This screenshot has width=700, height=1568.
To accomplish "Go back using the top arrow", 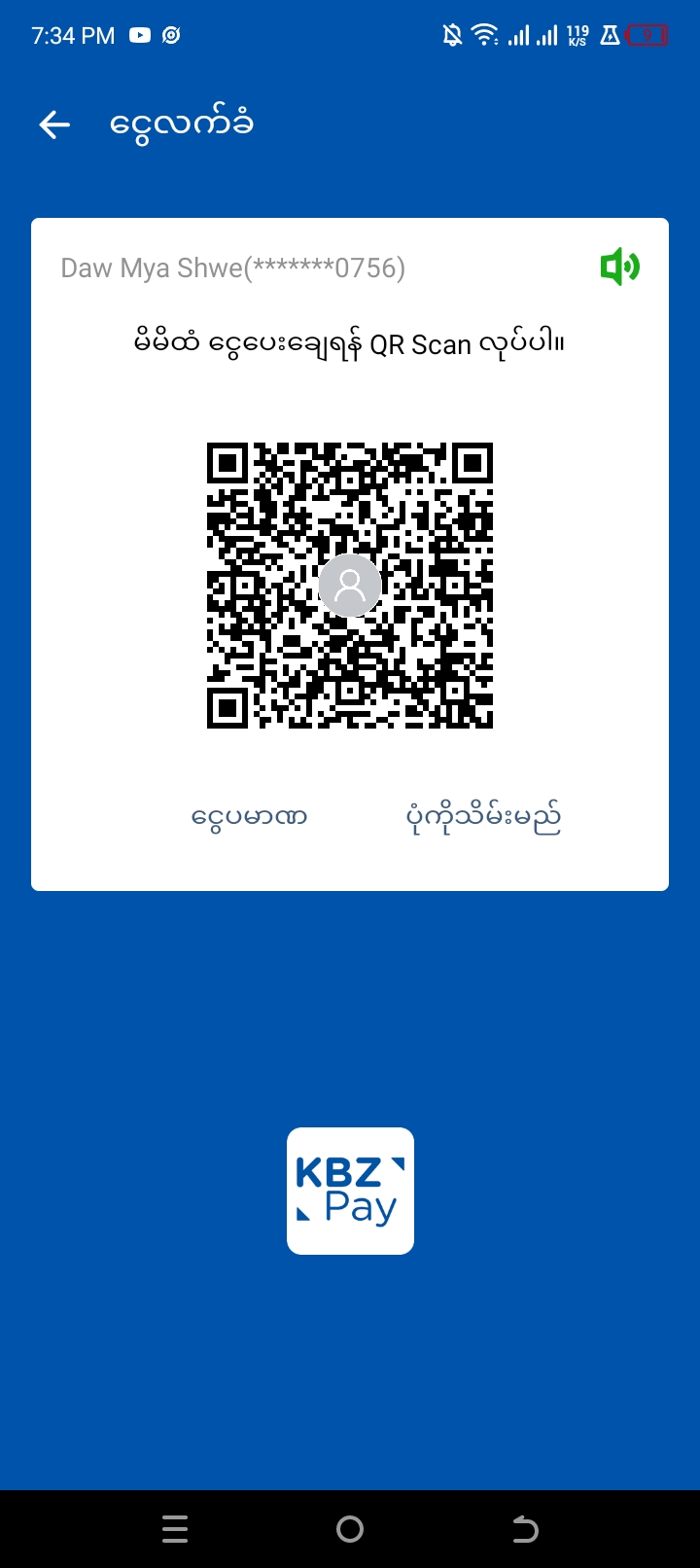I will 54,125.
